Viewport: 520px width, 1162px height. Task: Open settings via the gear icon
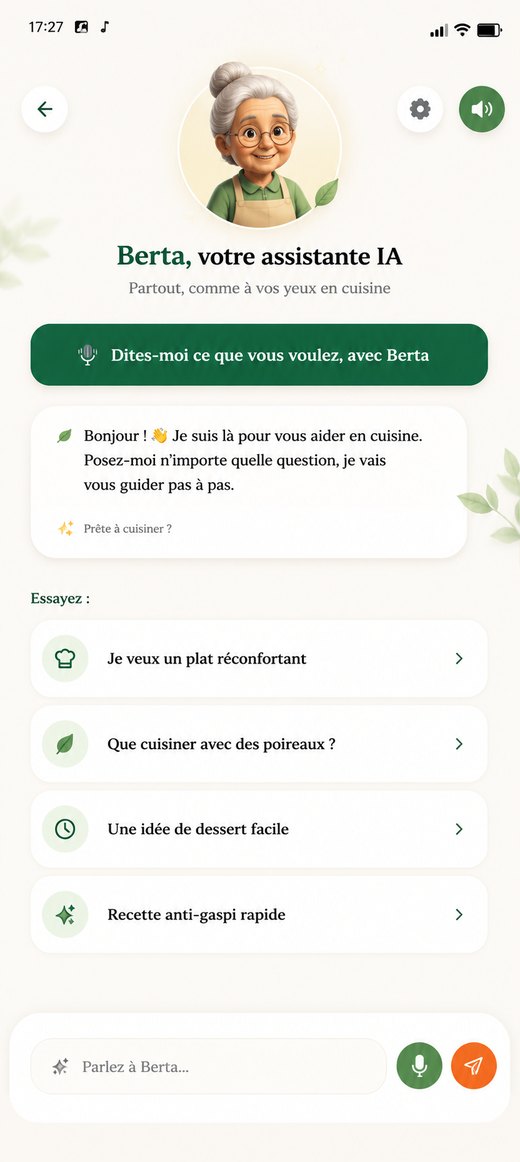[420, 110]
